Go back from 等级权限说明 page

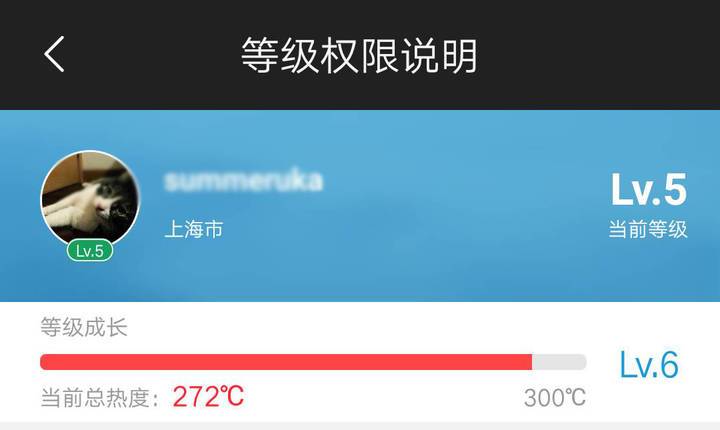[54, 53]
